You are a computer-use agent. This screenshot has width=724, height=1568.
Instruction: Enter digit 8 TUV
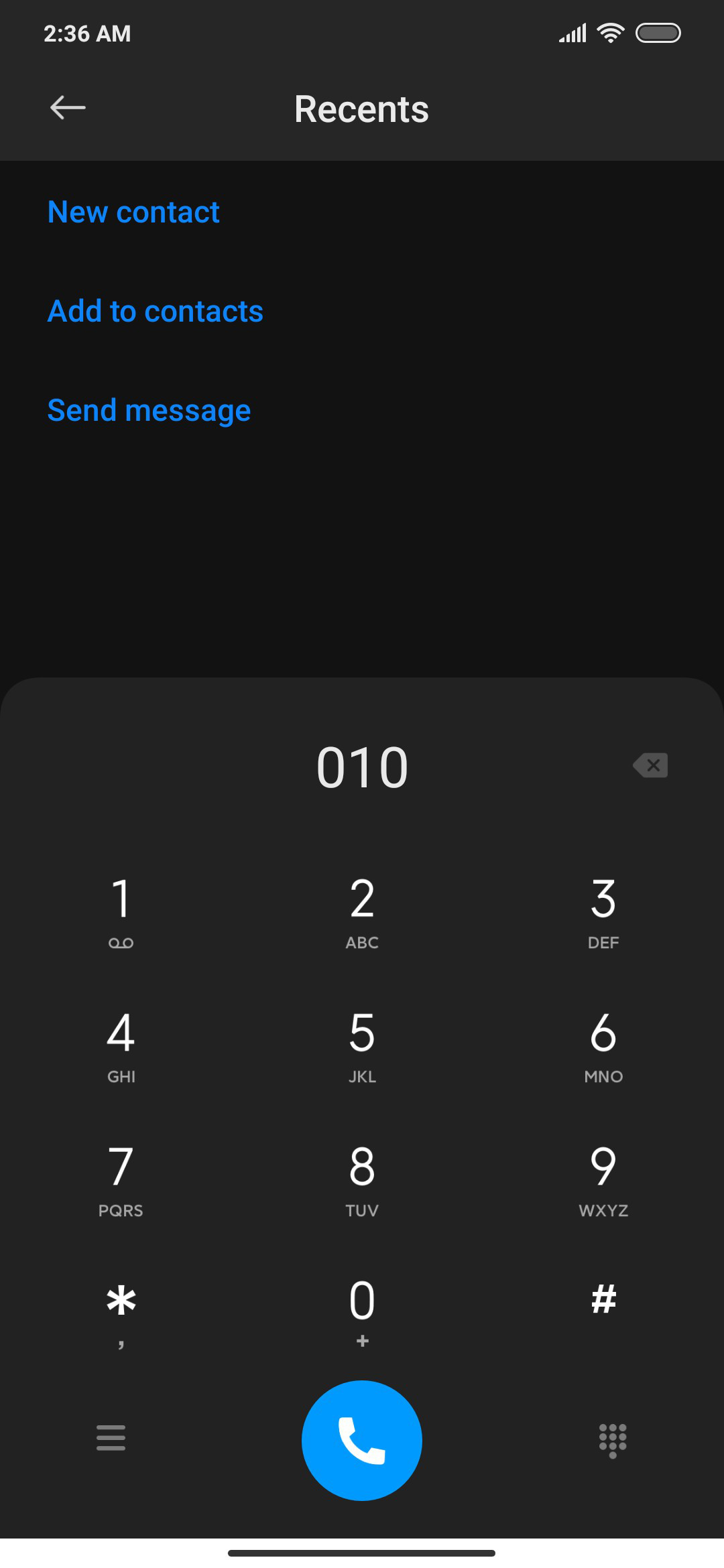pos(362,1181)
